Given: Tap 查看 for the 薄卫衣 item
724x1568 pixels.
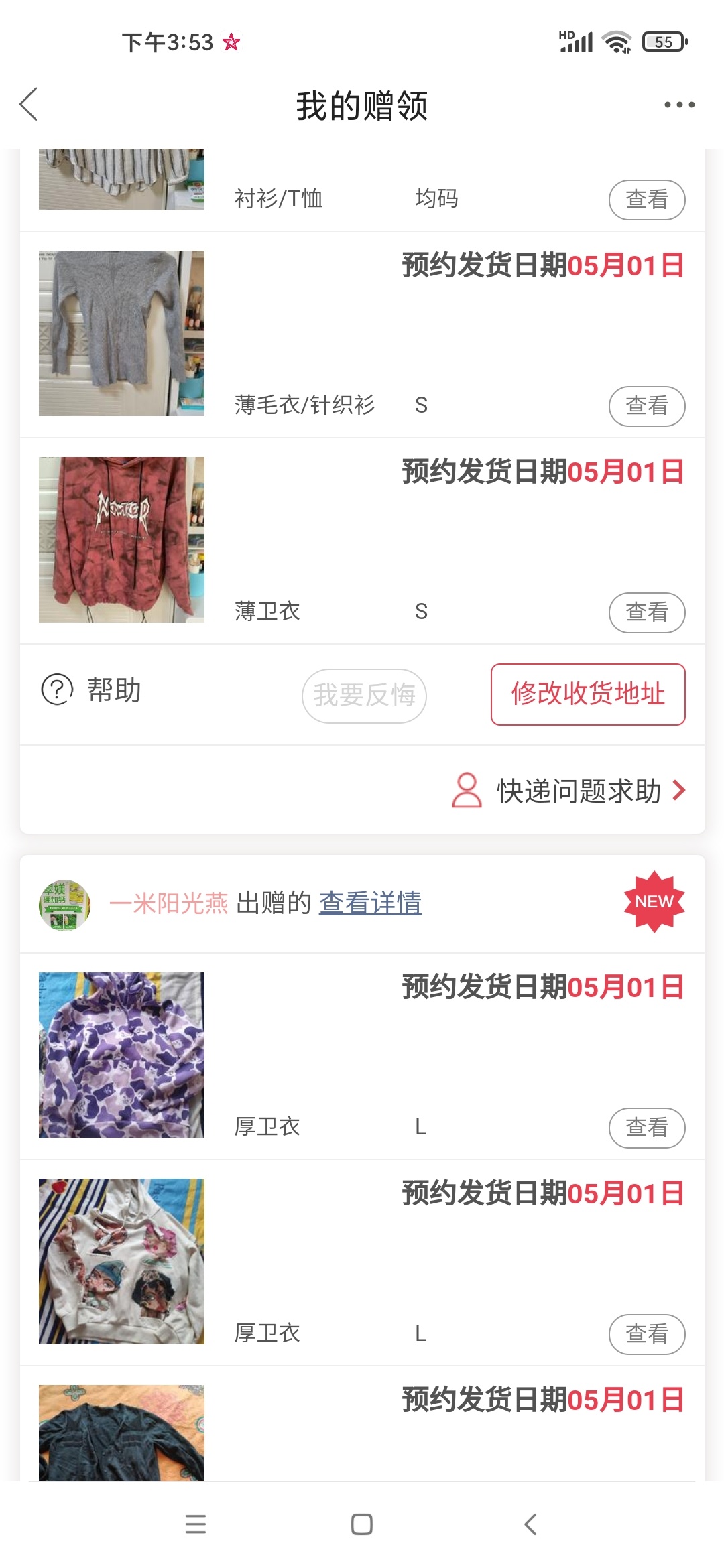Looking at the screenshot, I should click(x=646, y=612).
